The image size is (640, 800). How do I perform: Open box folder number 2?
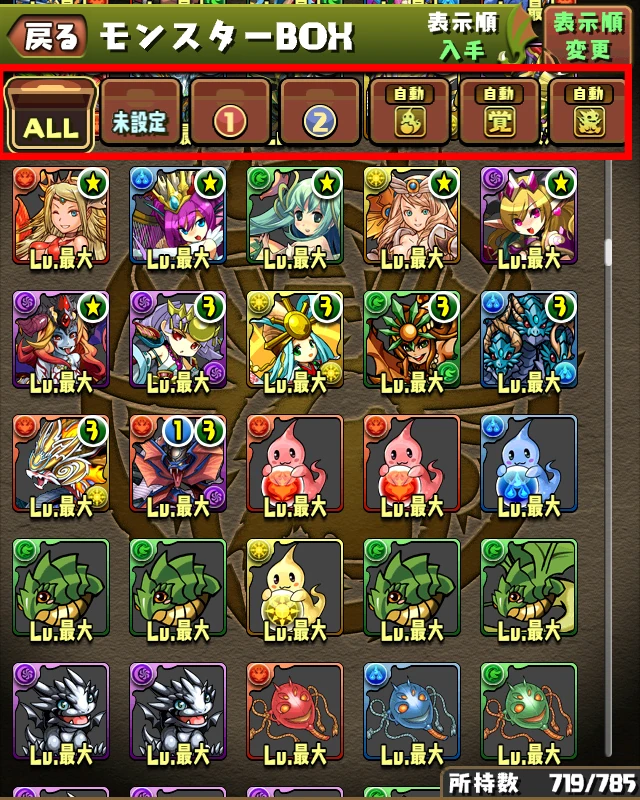pos(320,118)
